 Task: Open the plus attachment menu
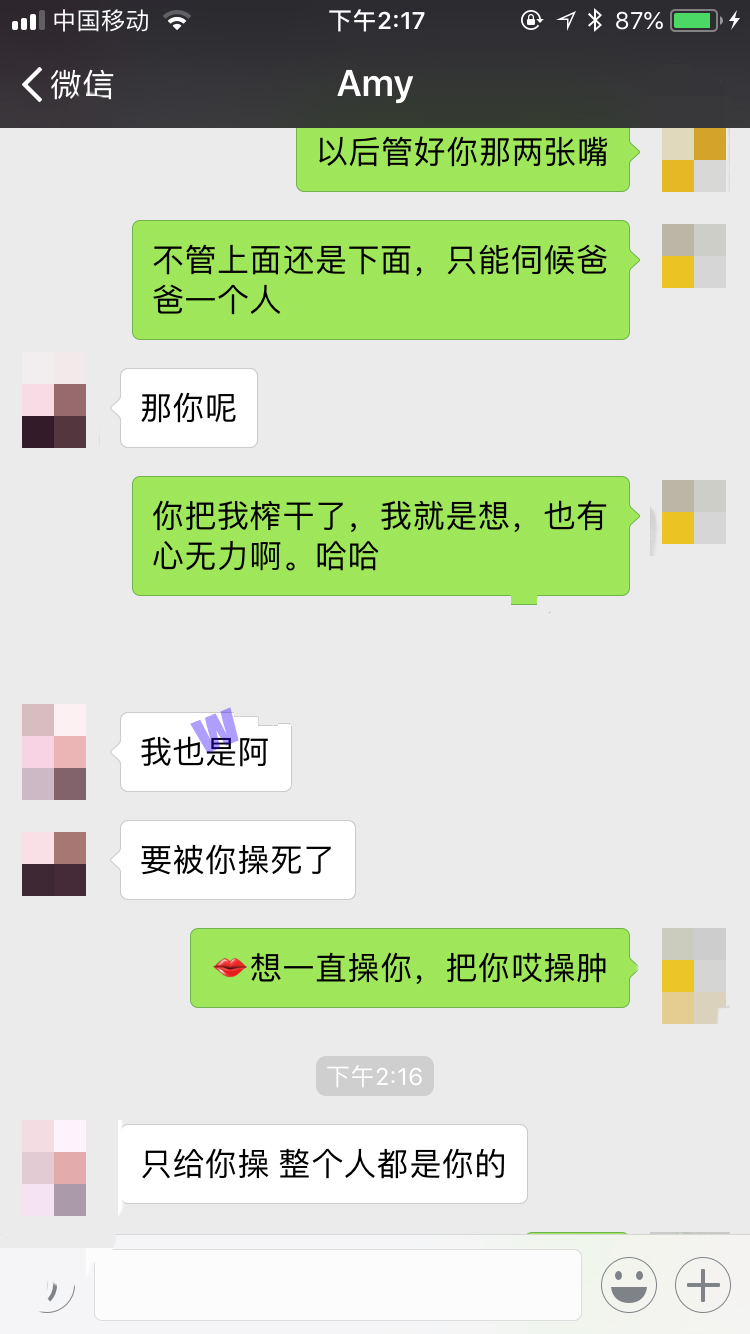(702, 1285)
